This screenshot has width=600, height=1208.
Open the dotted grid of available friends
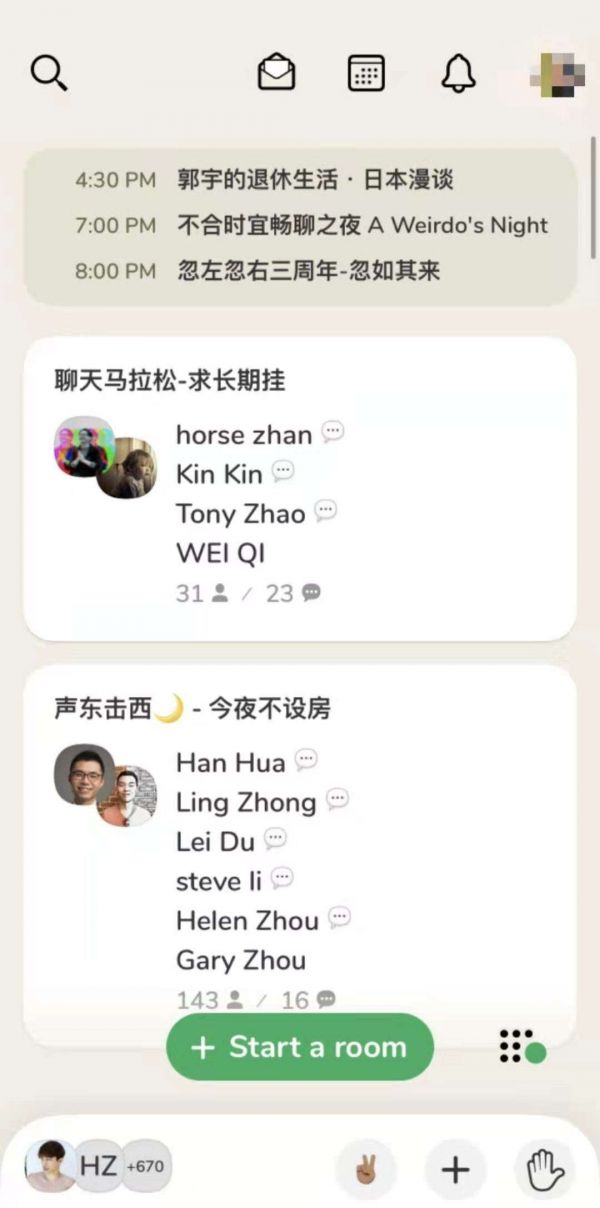(520, 1046)
